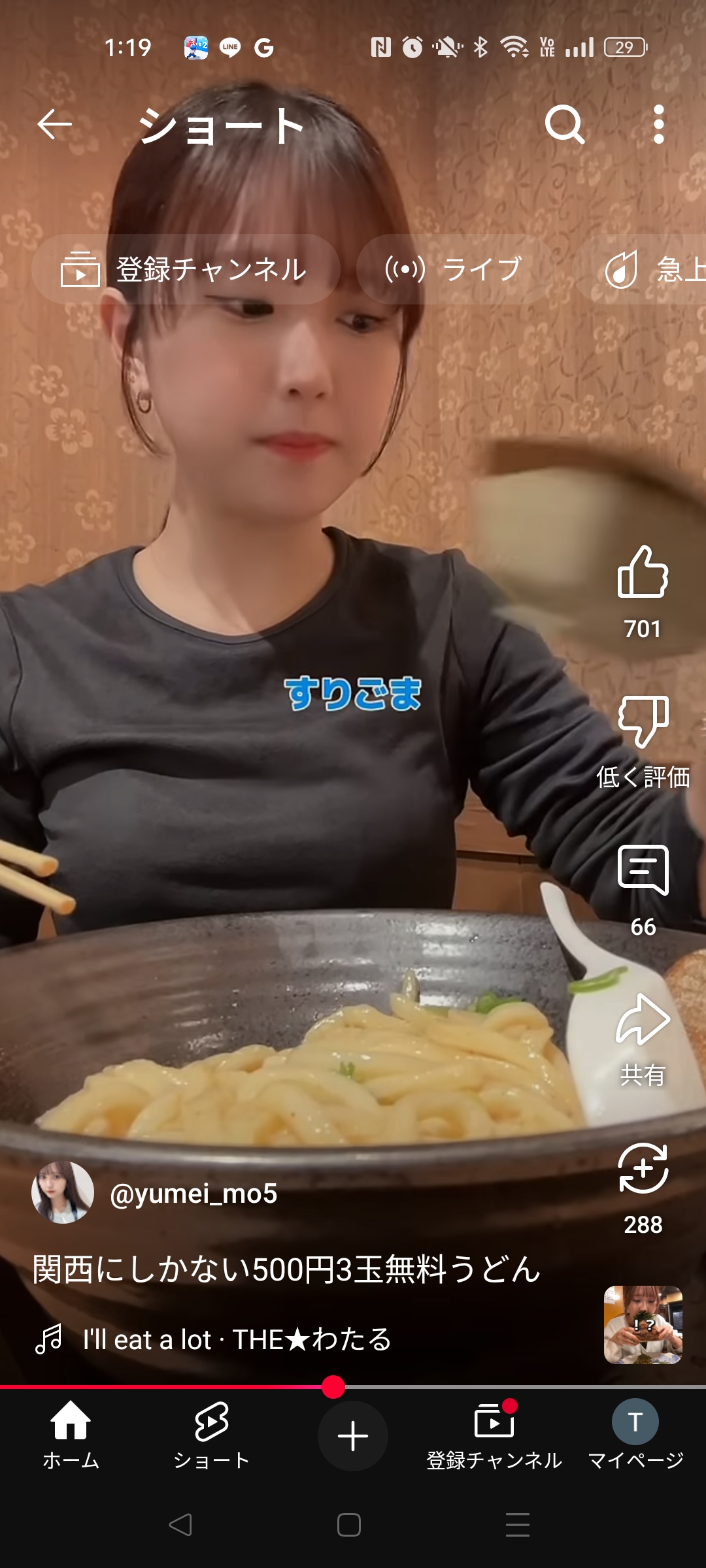Open the three-dot overflow menu
The width and height of the screenshot is (706, 1568).
(x=659, y=124)
